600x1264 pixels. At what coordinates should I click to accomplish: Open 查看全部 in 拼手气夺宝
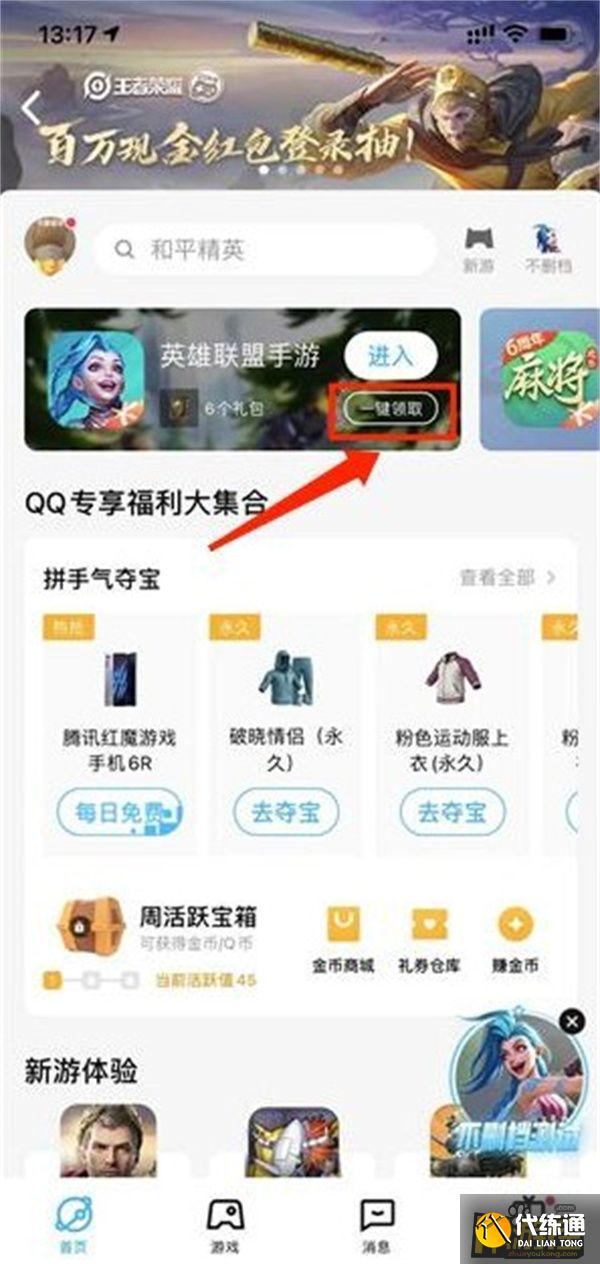tap(507, 577)
